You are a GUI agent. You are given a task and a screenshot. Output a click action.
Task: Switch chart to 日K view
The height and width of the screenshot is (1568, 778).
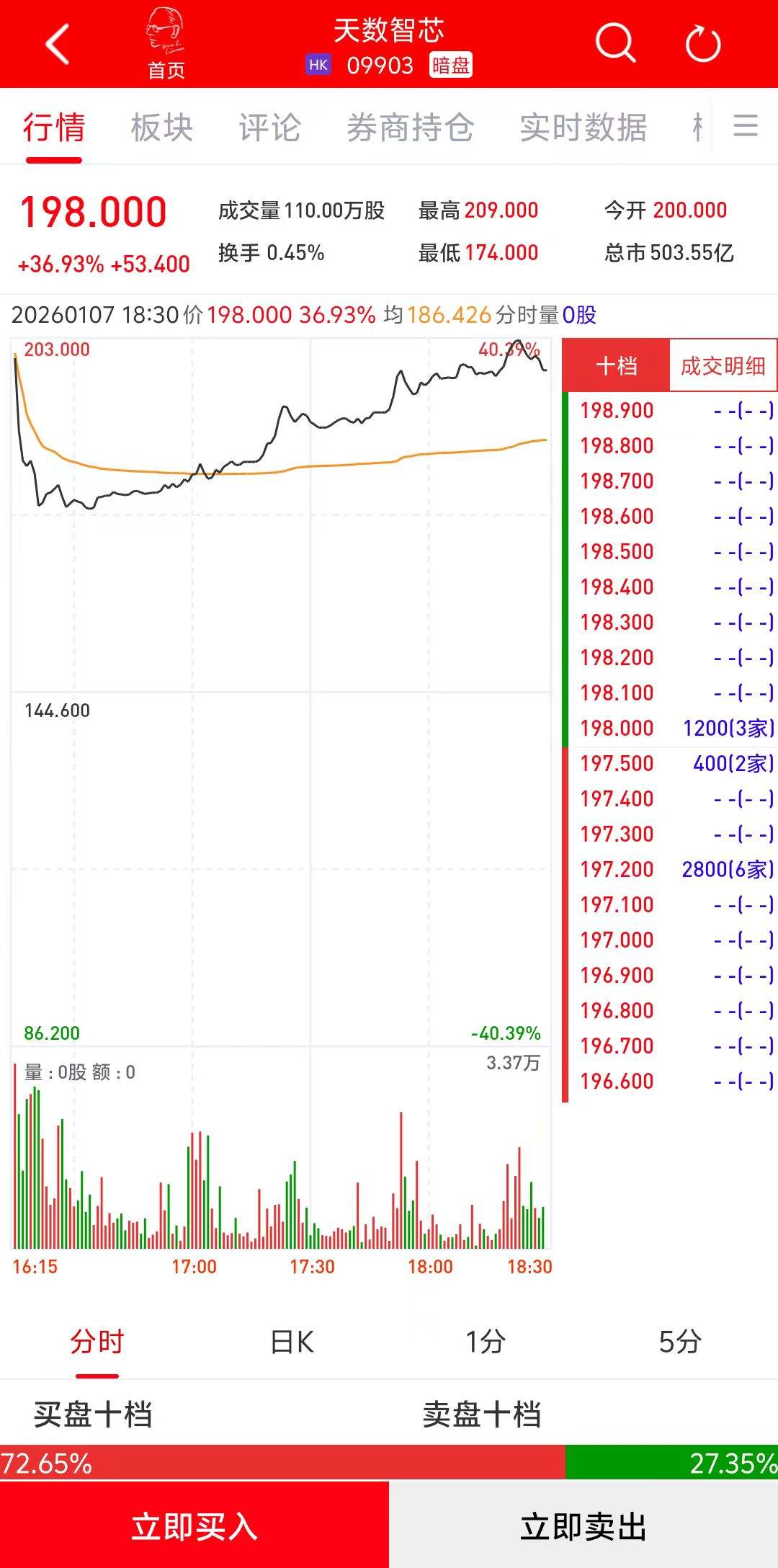point(292,1342)
